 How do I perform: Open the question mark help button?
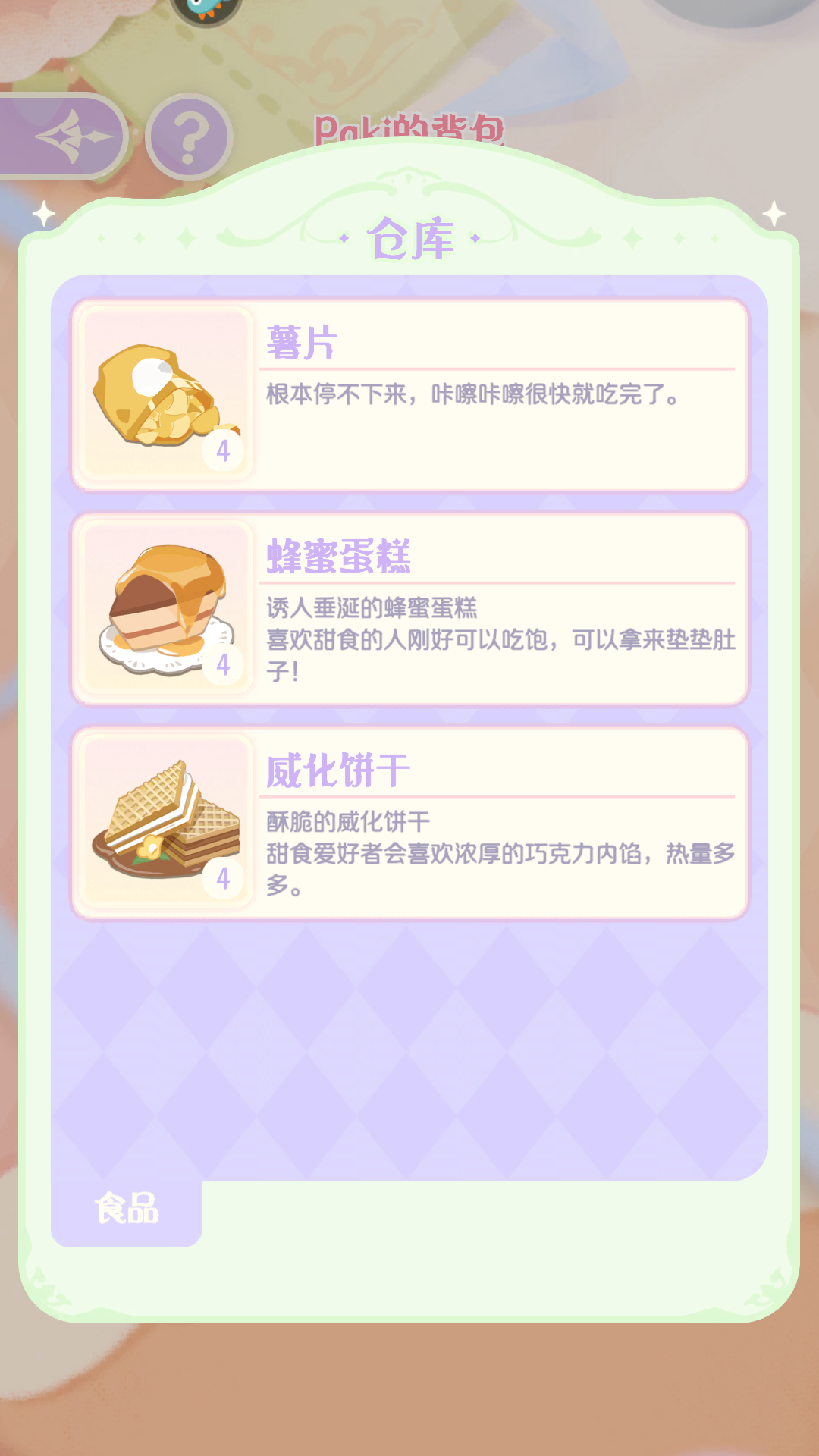(x=189, y=137)
